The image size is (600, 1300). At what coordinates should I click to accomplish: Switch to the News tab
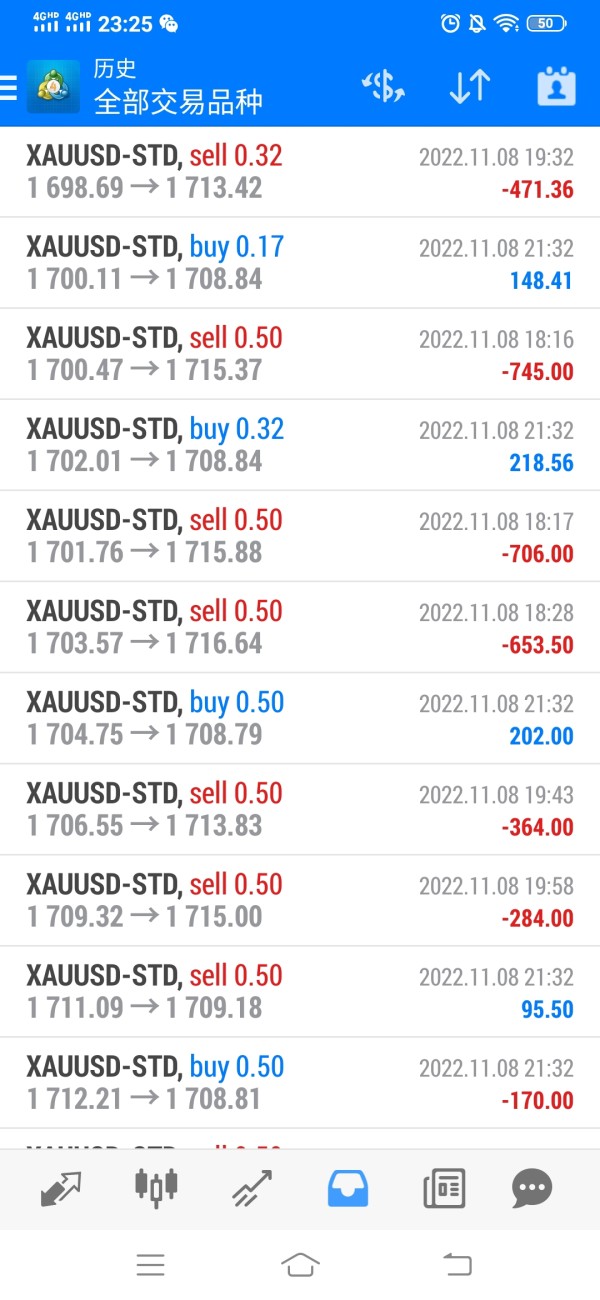coord(443,1189)
